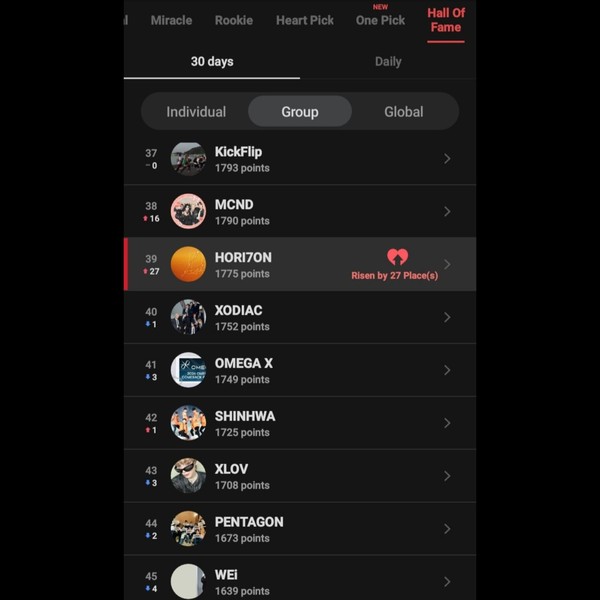Viewport: 600px width, 600px height.
Task: Switch to the Miracle tab
Action: [x=171, y=20]
